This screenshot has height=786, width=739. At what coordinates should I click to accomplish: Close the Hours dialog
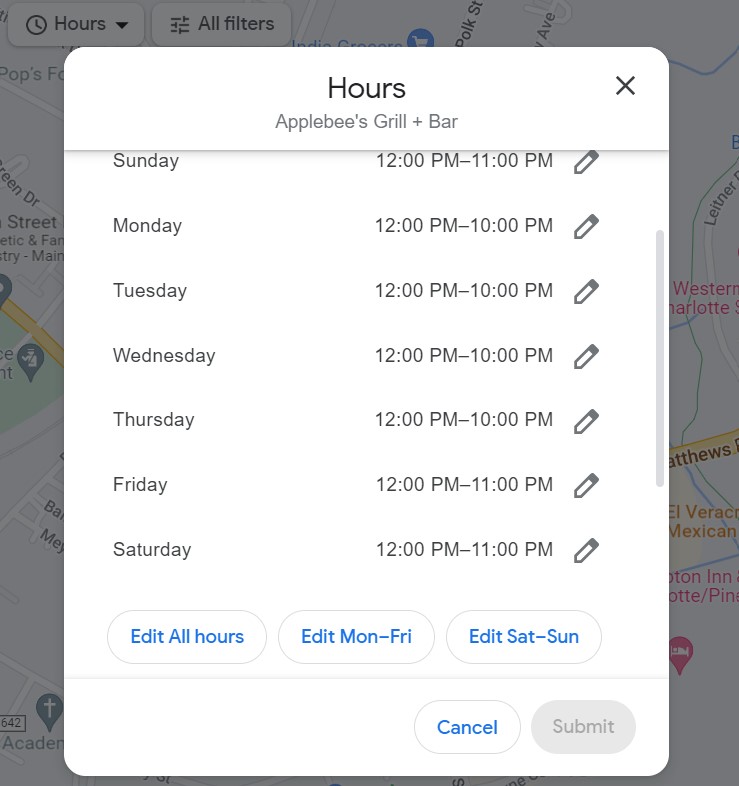pyautogui.click(x=625, y=86)
